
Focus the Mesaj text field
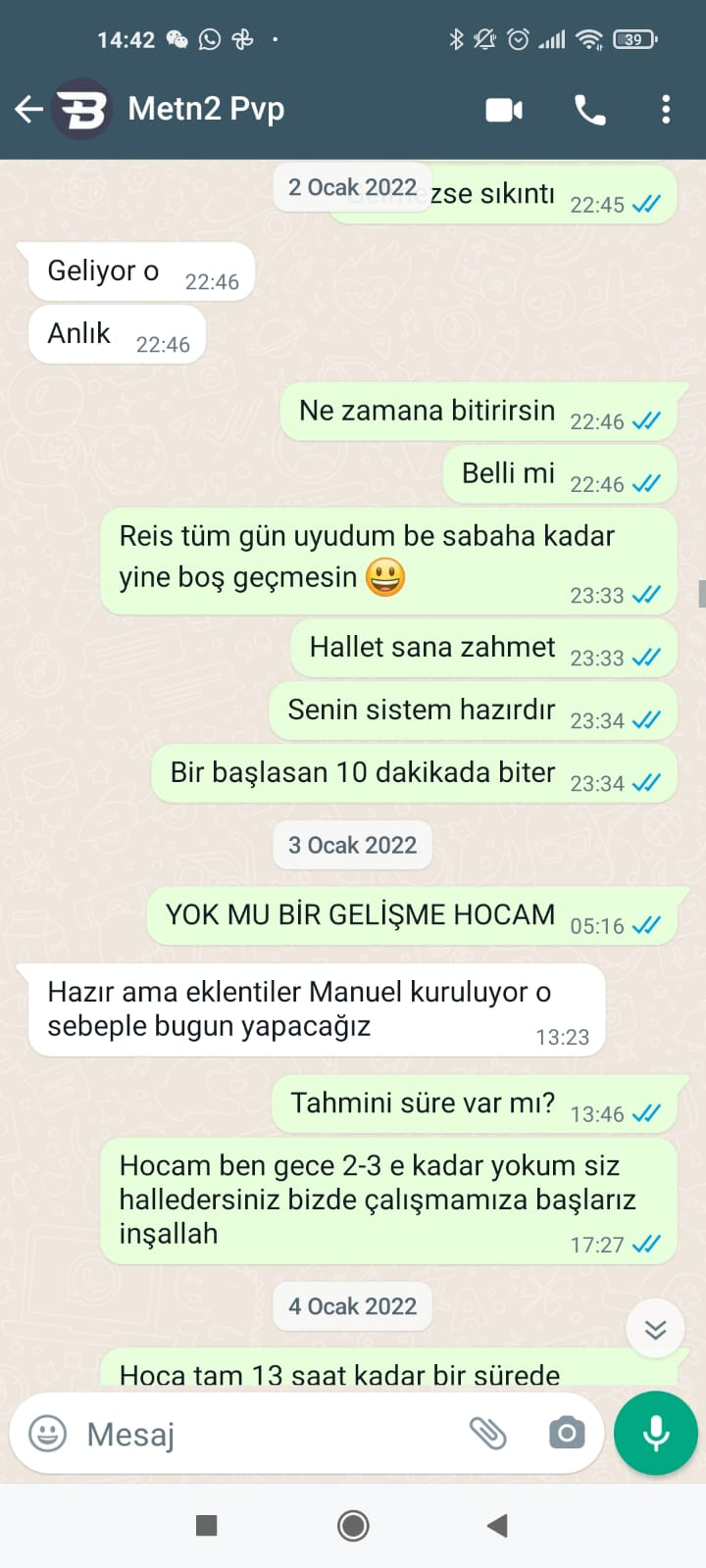tap(265, 1434)
